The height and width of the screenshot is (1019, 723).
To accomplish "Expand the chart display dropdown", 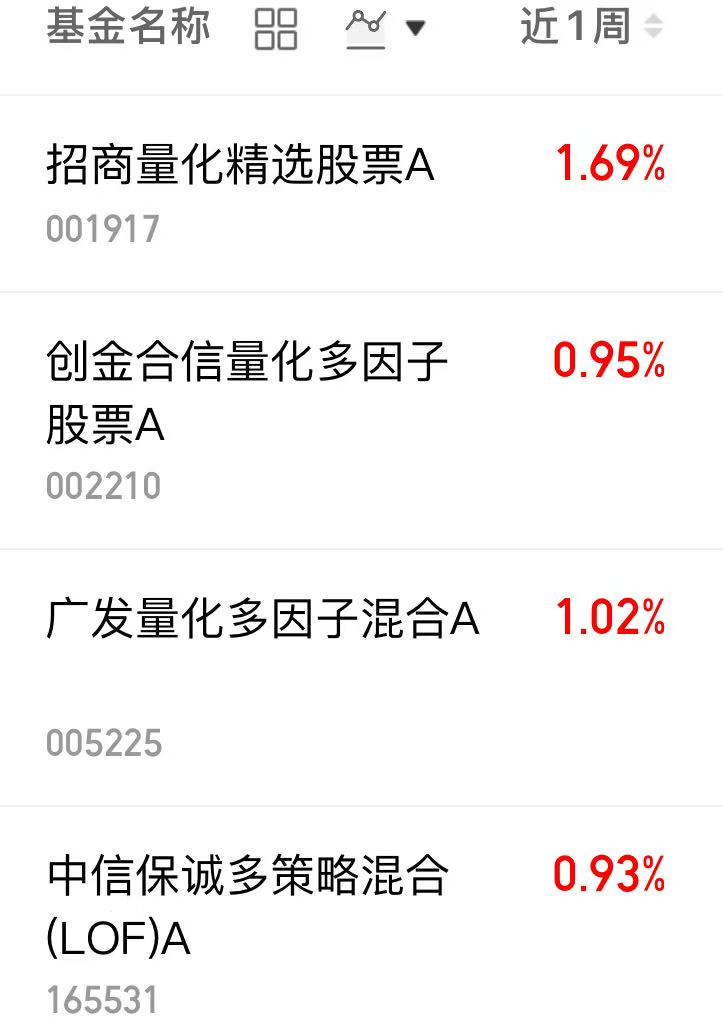I will tap(385, 29).
